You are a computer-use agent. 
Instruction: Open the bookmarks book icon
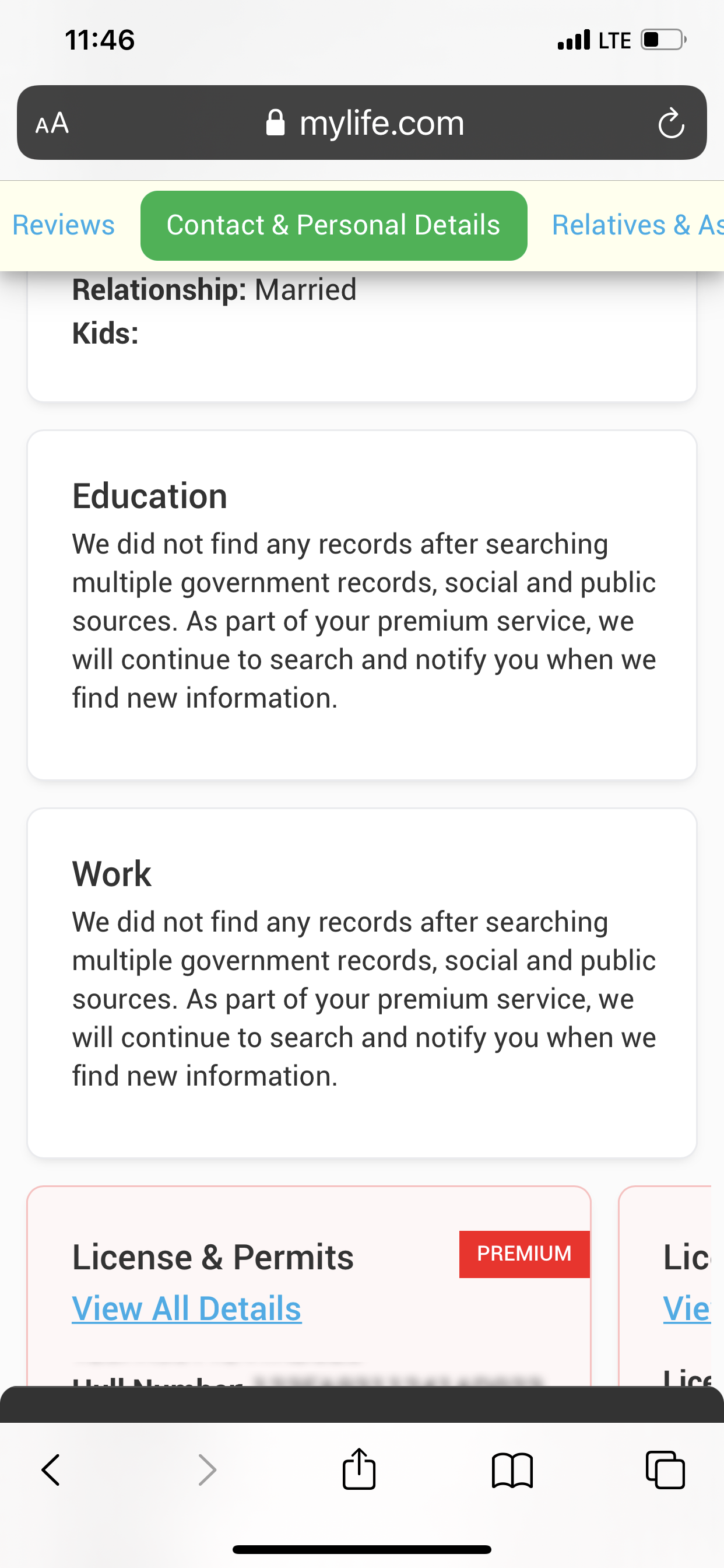(512, 1471)
